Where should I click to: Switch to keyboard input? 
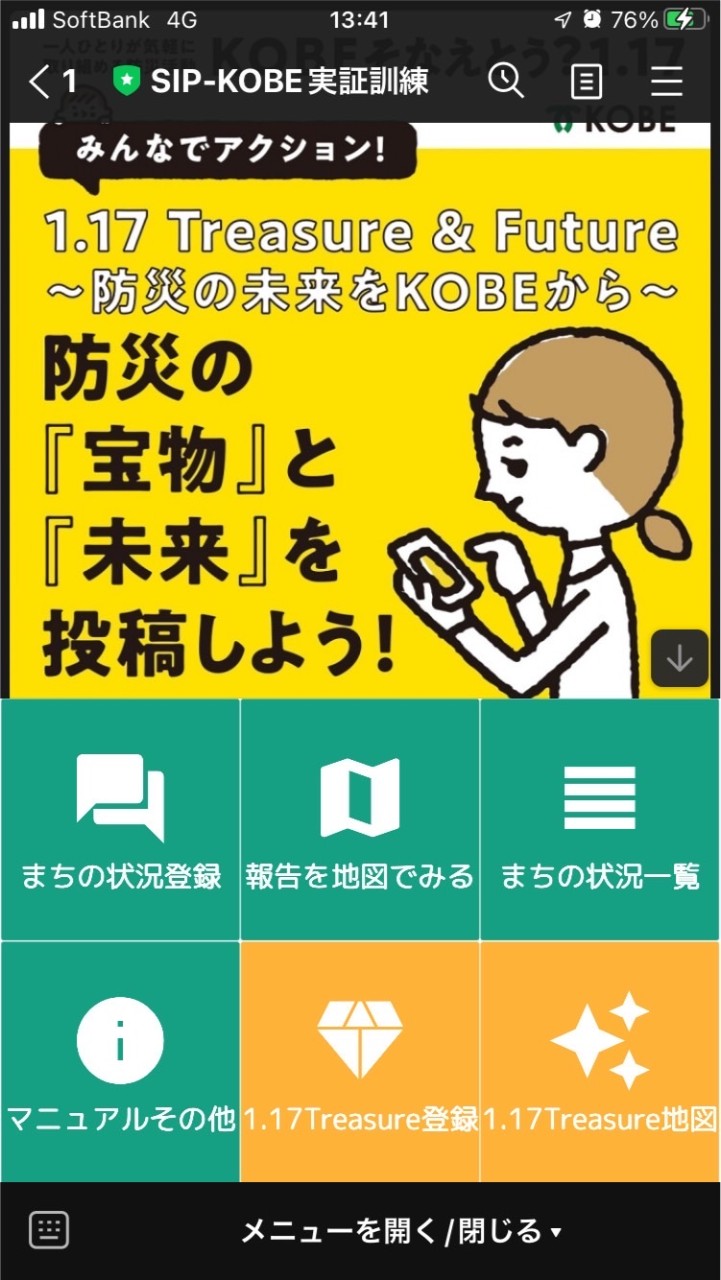click(x=49, y=1230)
